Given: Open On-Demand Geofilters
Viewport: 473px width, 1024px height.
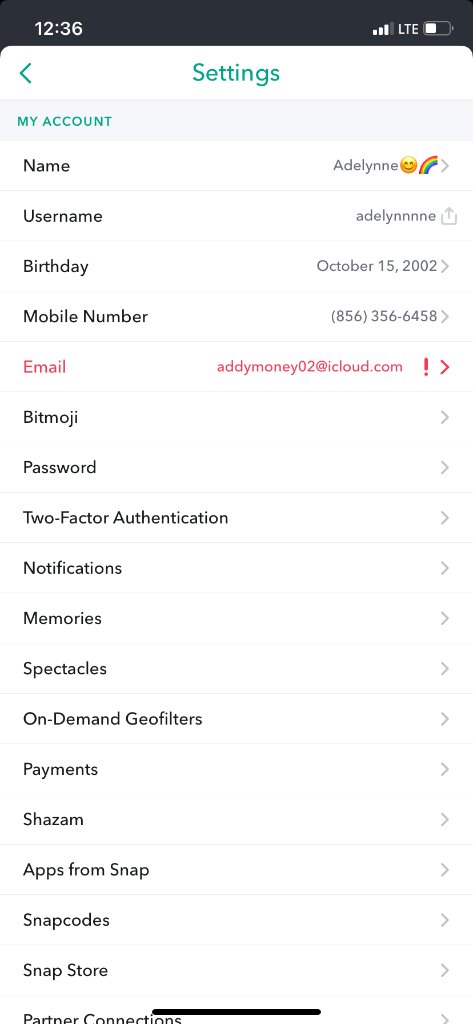Looking at the screenshot, I should pos(236,719).
